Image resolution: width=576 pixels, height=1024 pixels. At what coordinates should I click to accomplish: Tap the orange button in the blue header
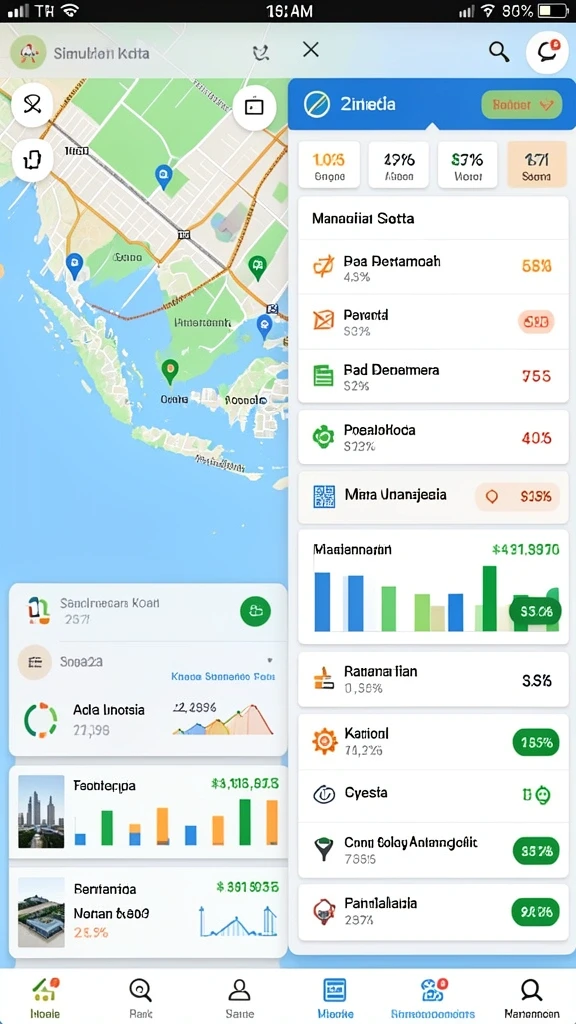[x=521, y=104]
